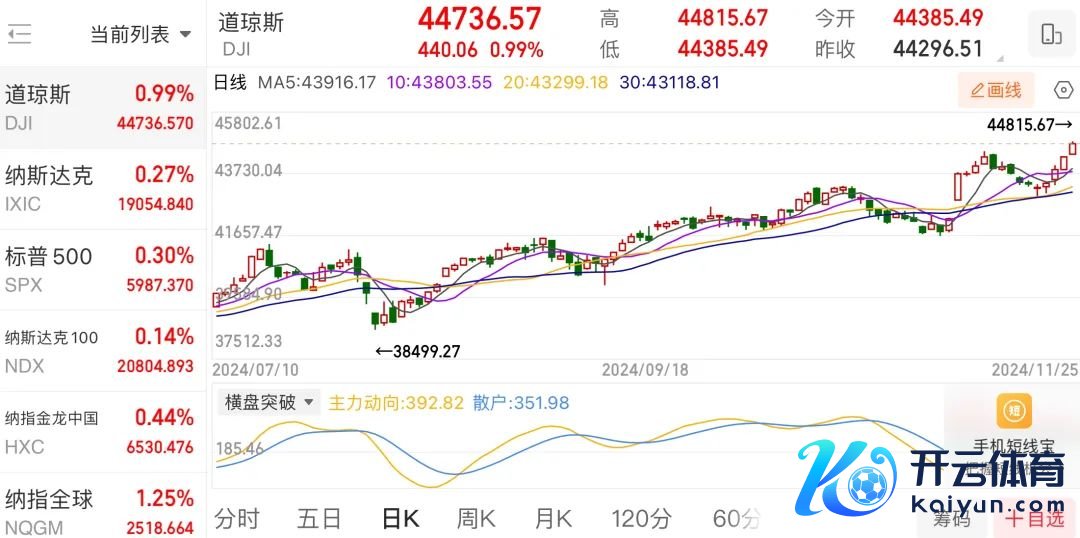The image size is (1080, 538).
Task: Switch to 五日 chart tab
Action: tap(319, 518)
